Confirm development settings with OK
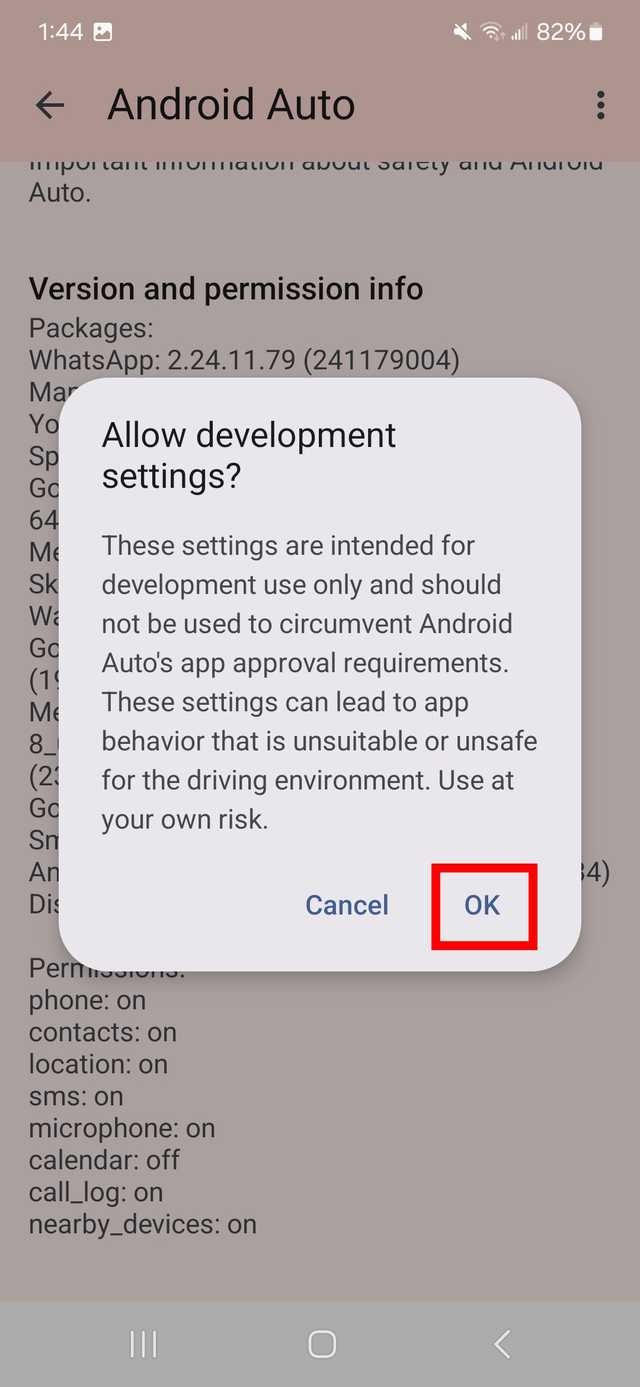 [483, 905]
